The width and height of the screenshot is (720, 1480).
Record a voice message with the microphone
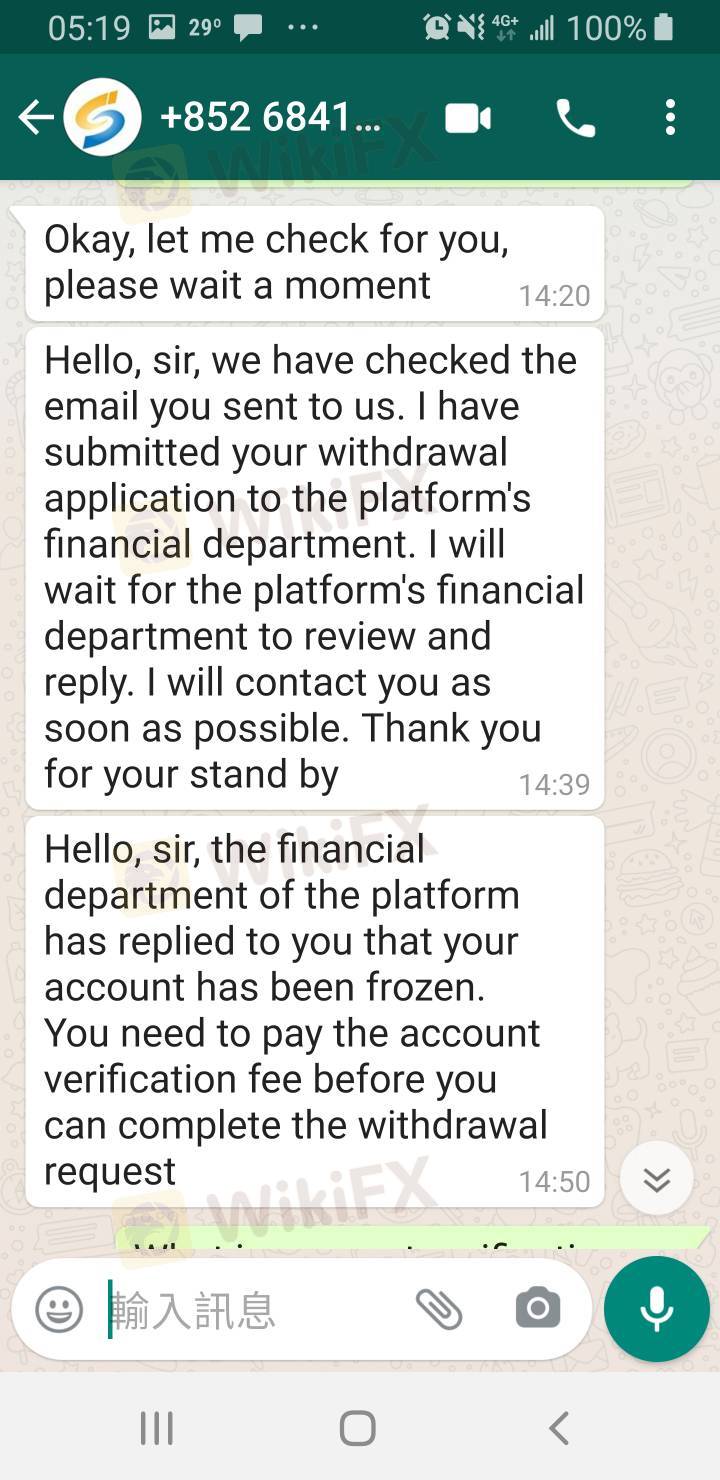(x=656, y=1309)
